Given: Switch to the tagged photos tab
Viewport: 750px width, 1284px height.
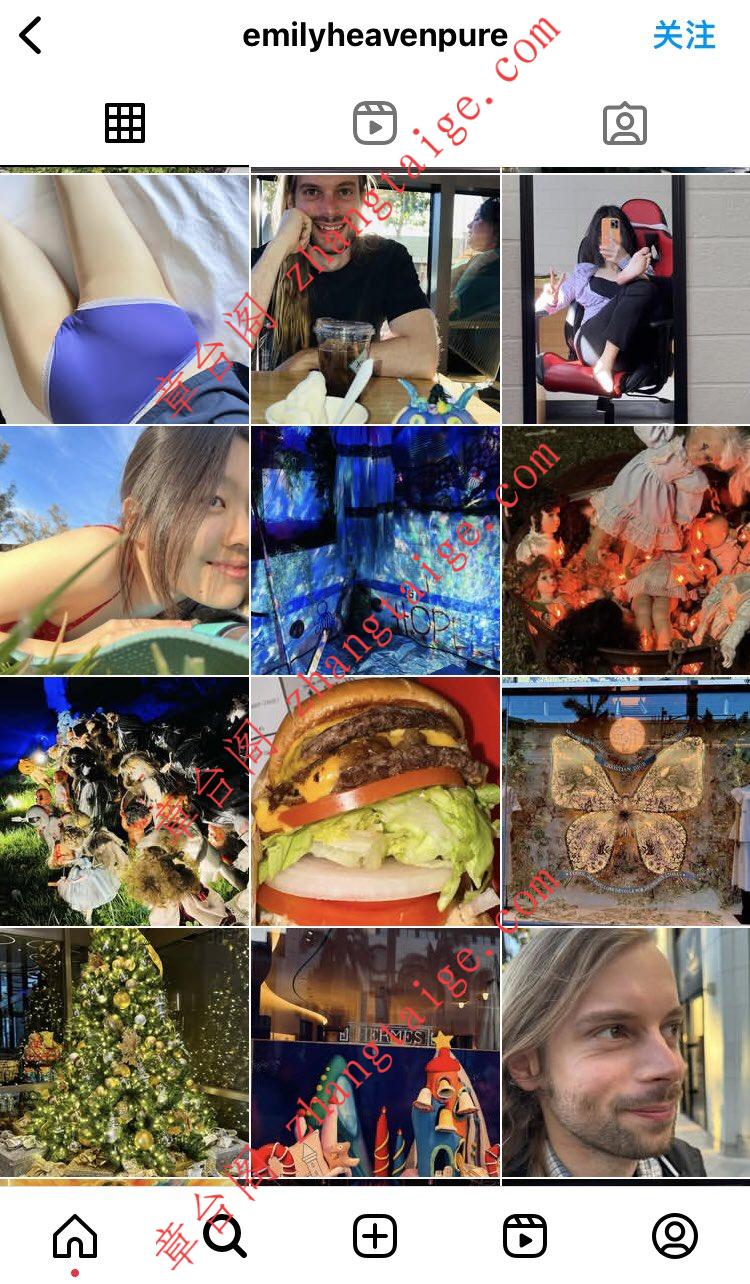Looking at the screenshot, I should tap(625, 124).
